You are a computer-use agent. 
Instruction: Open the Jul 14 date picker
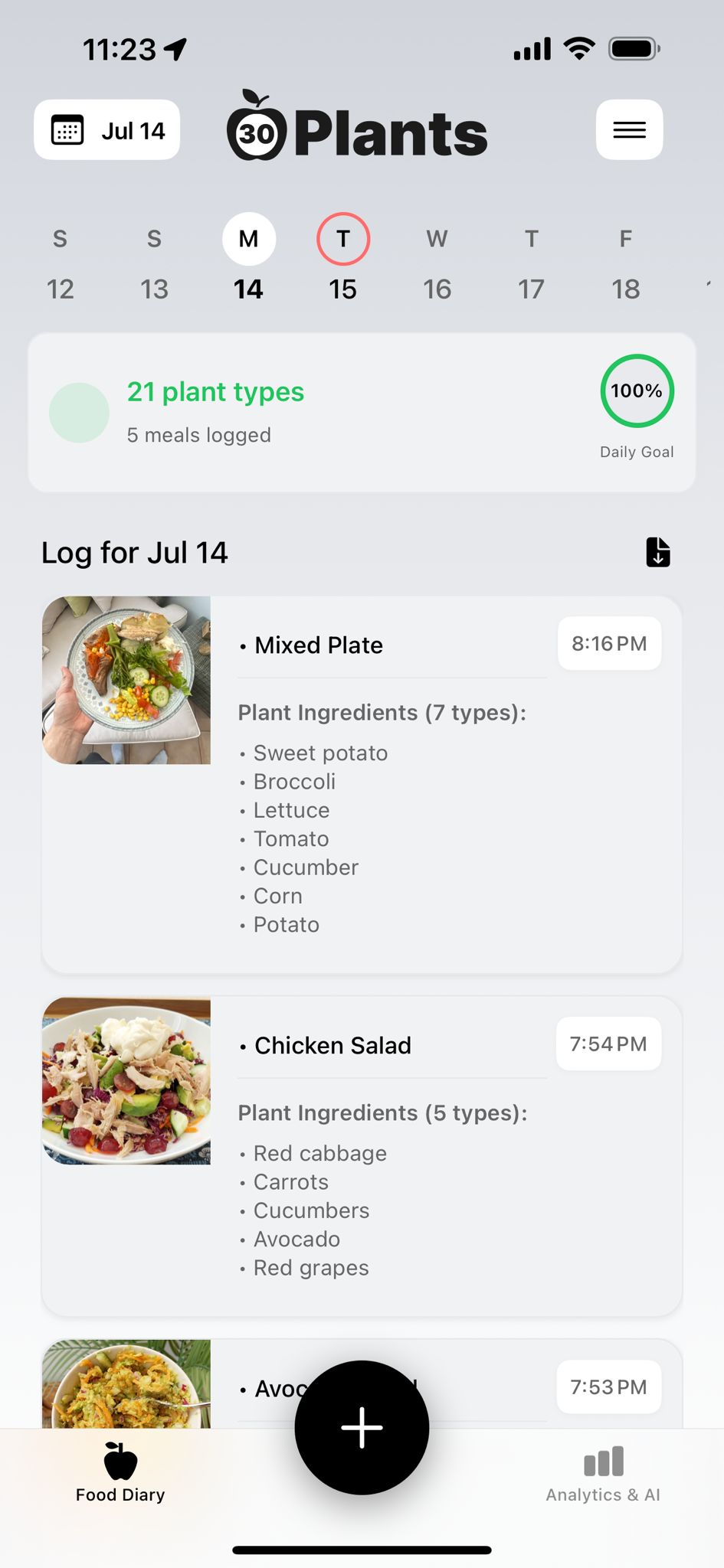106,130
